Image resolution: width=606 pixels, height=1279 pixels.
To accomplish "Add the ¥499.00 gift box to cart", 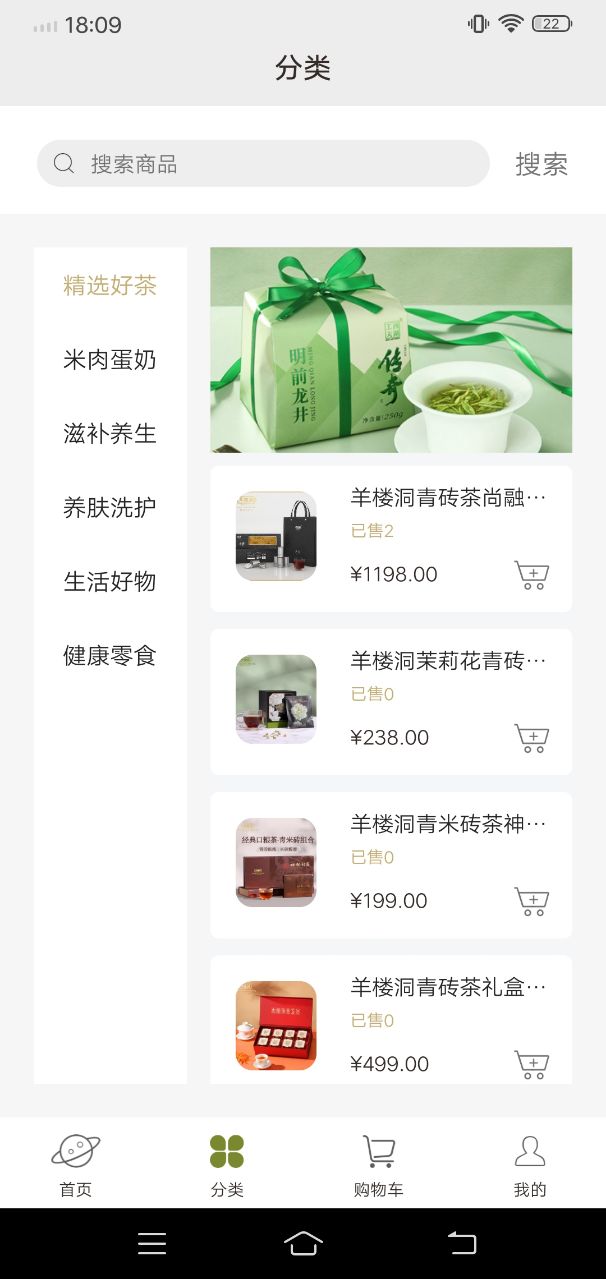I will click(531, 1064).
